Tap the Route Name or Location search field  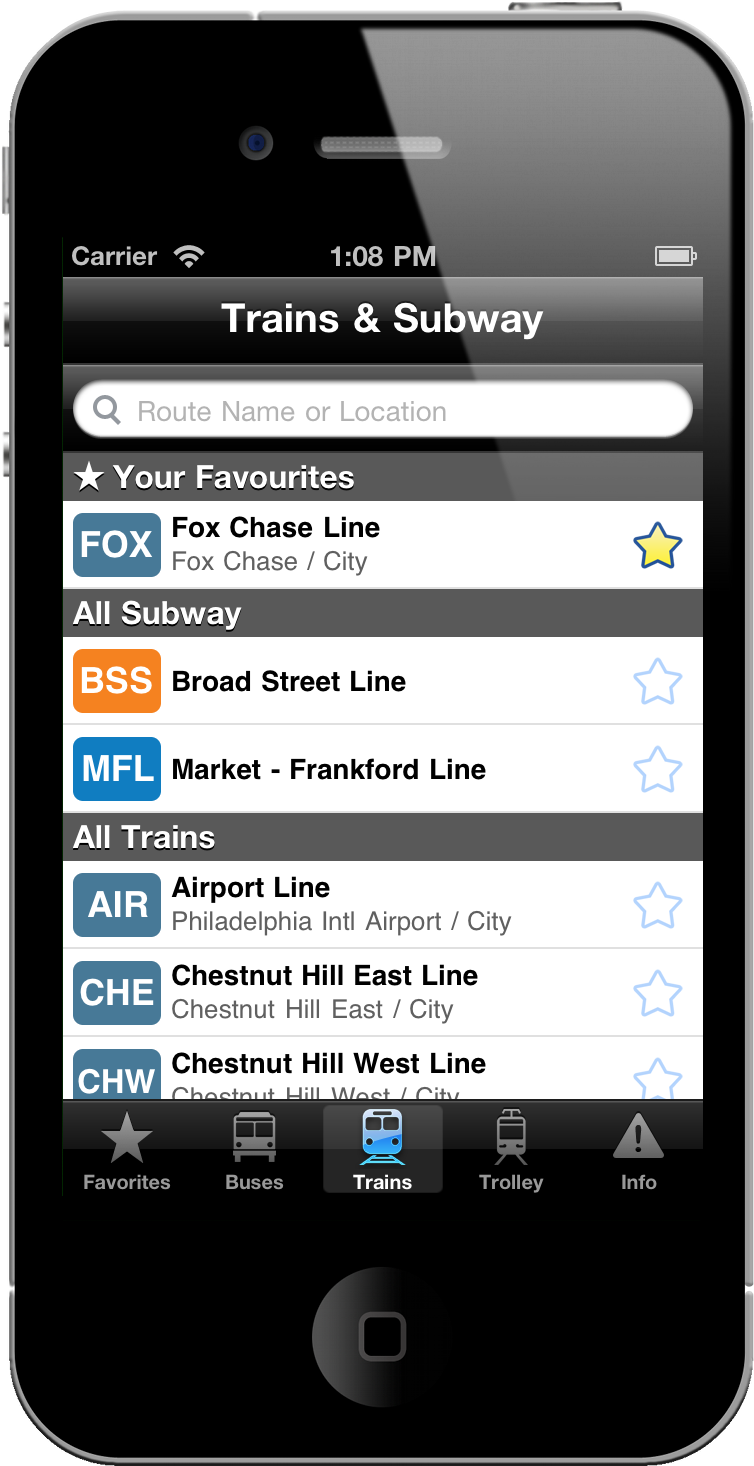tap(383, 411)
